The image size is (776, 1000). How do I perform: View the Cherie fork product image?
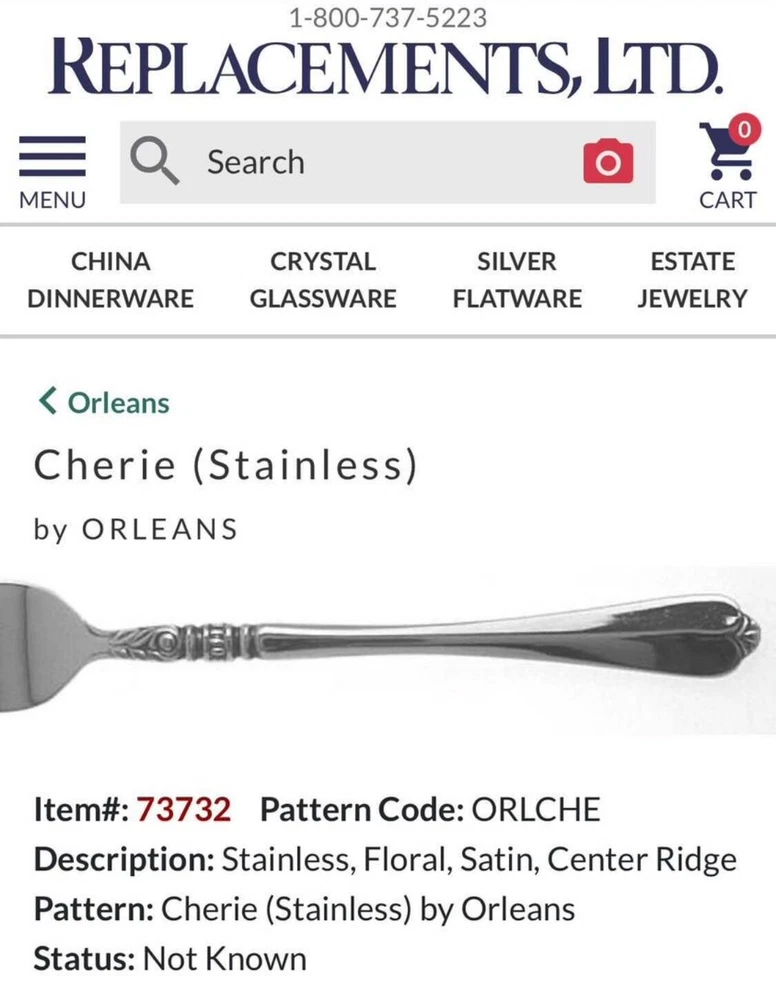388,652
